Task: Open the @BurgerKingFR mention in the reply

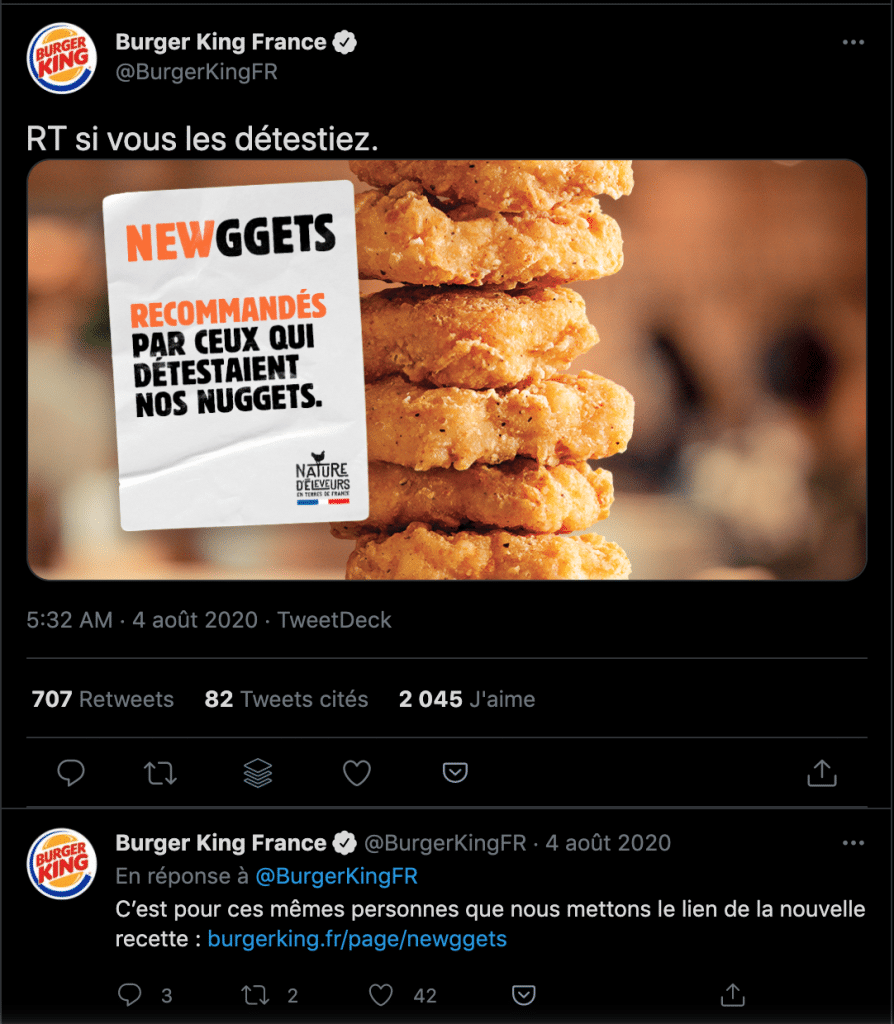Action: pyautogui.click(x=336, y=877)
